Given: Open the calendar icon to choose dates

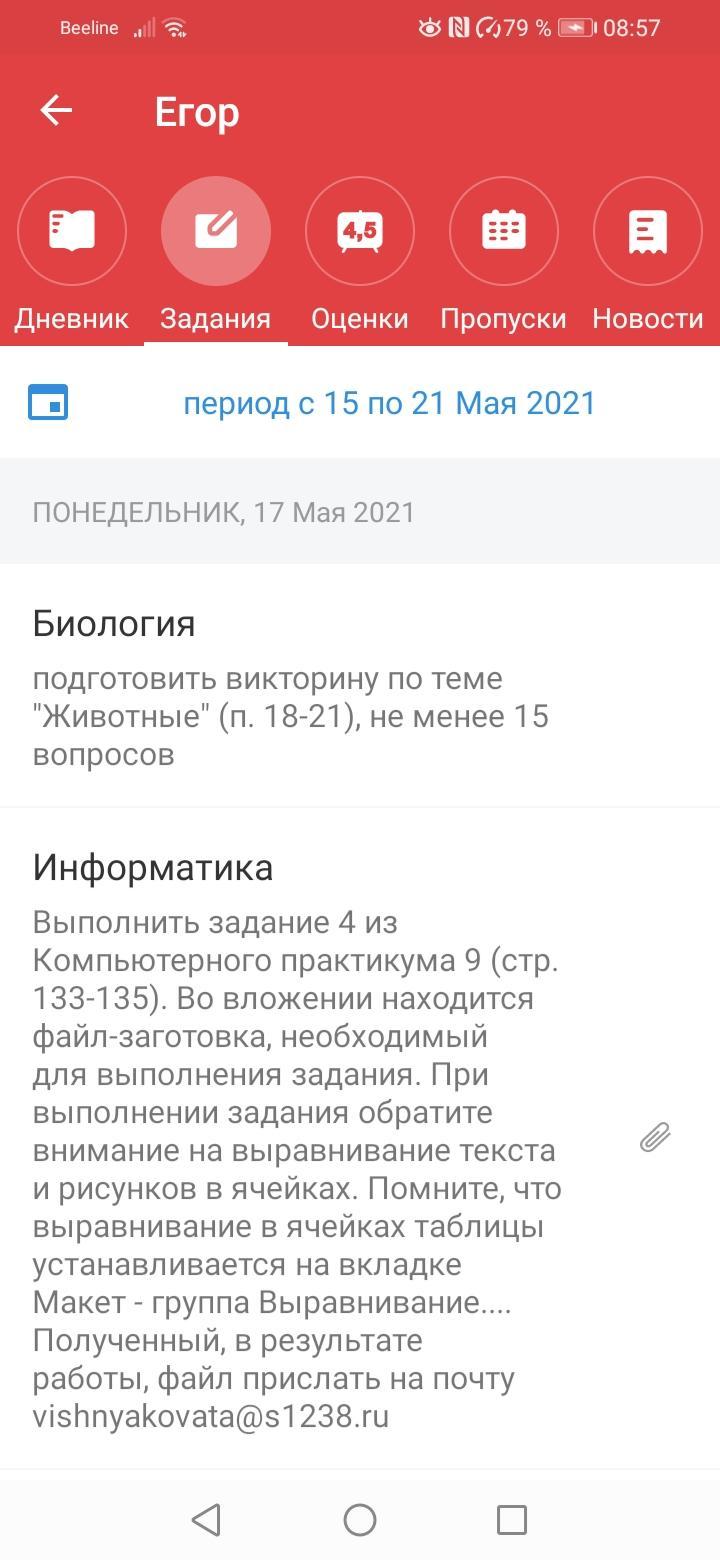Looking at the screenshot, I should pos(48,403).
